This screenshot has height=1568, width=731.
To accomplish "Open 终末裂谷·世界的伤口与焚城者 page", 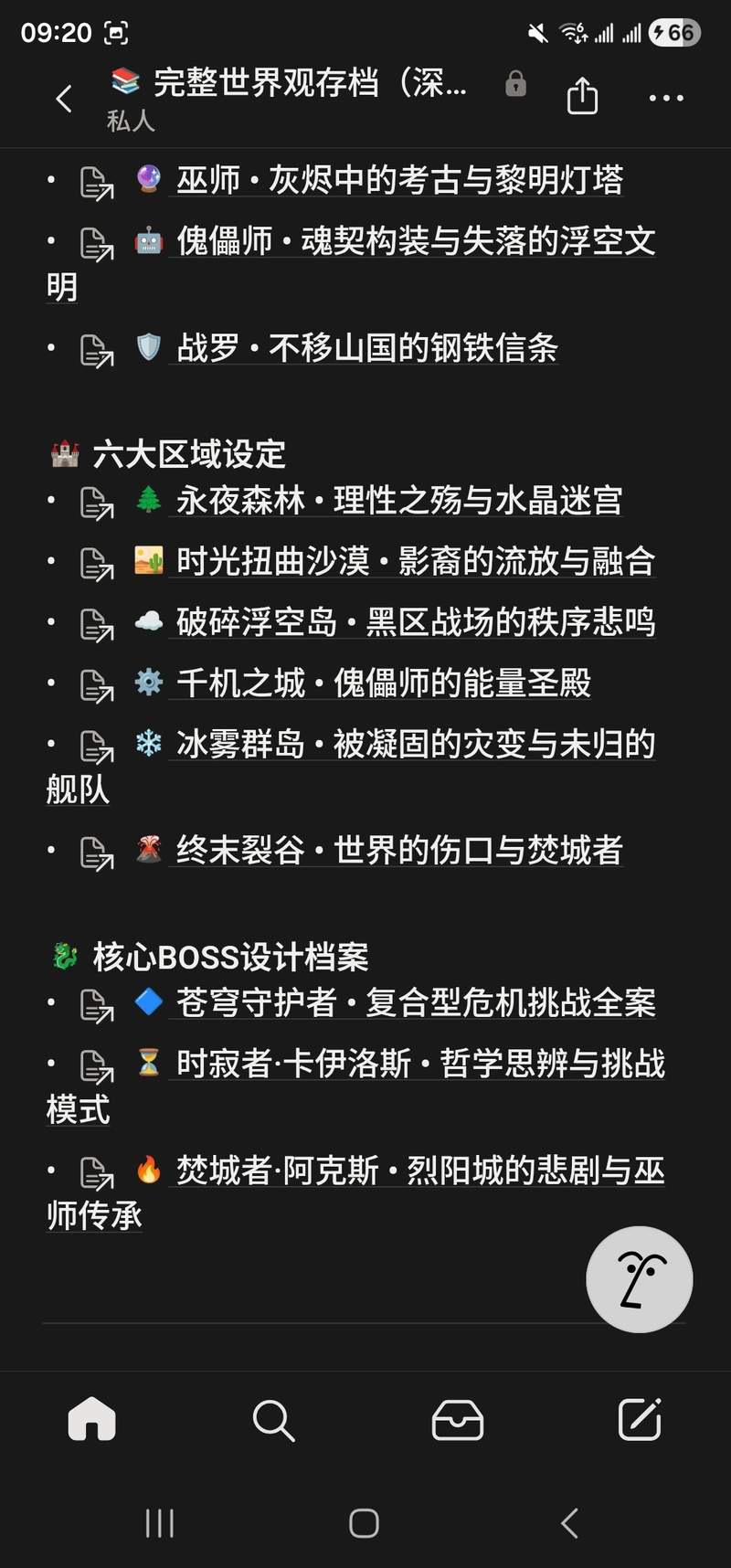I will pos(399,851).
